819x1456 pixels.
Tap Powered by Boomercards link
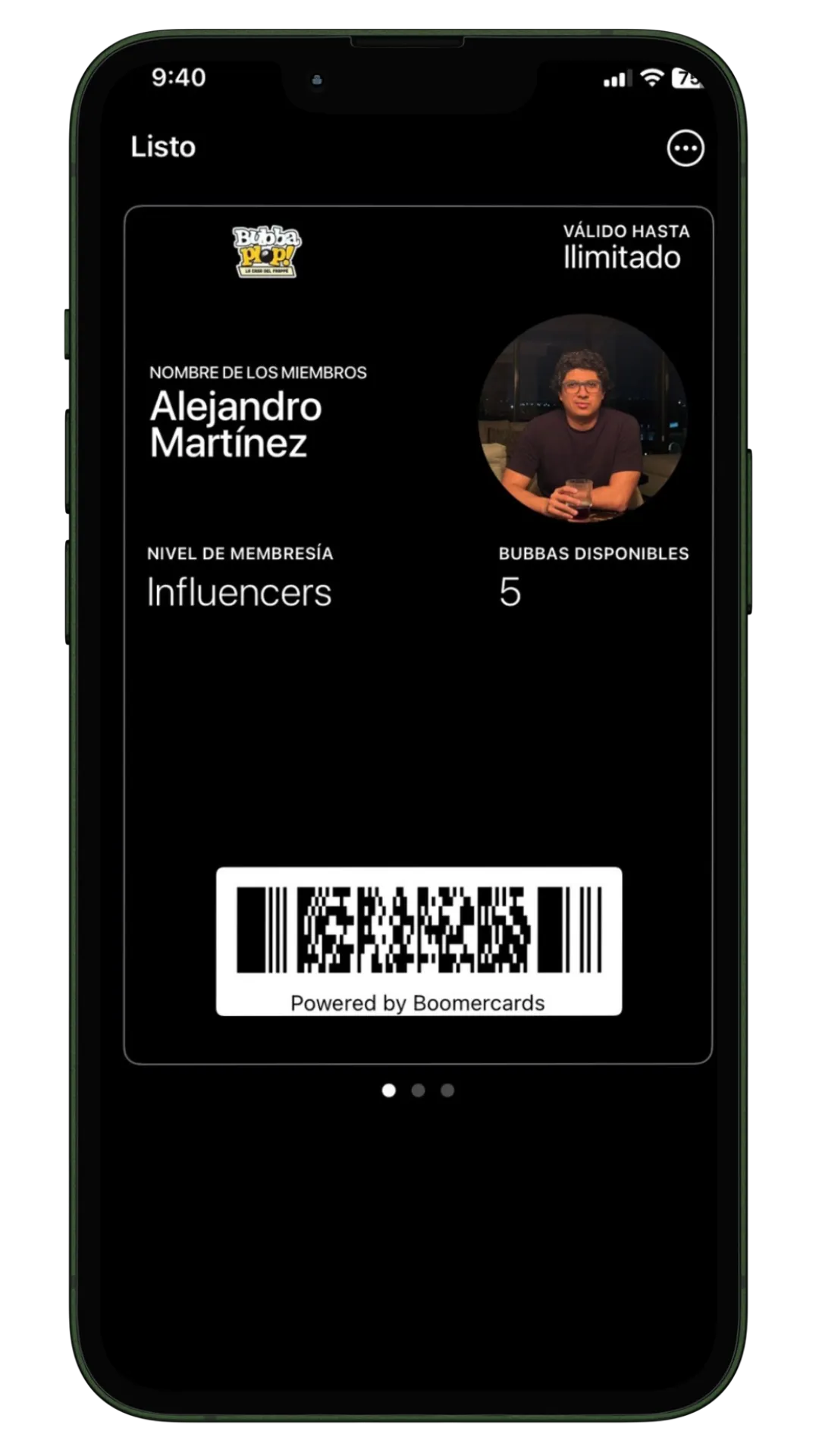[x=418, y=1002]
